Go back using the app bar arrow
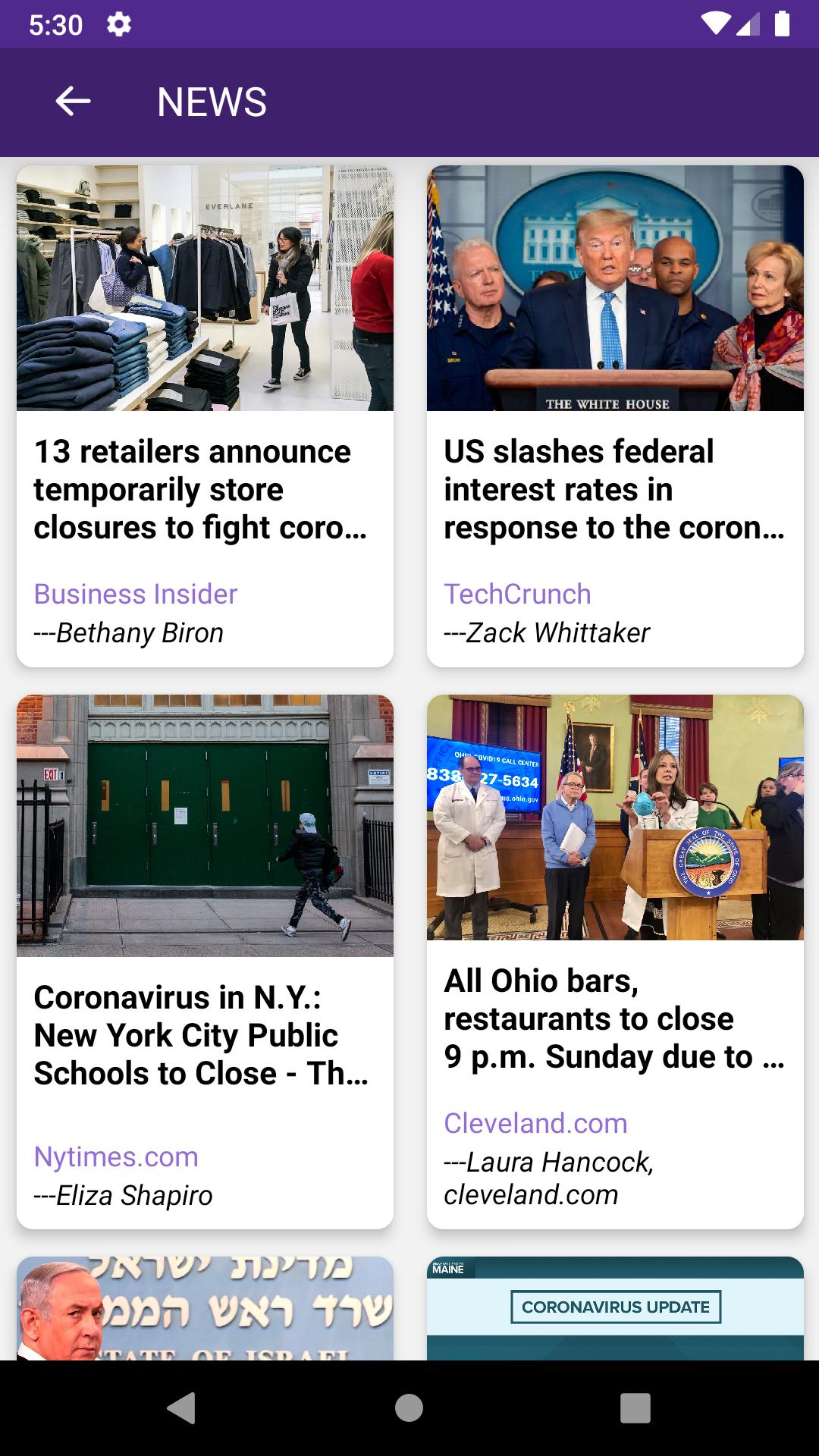Image resolution: width=819 pixels, height=1456 pixels. (73, 102)
